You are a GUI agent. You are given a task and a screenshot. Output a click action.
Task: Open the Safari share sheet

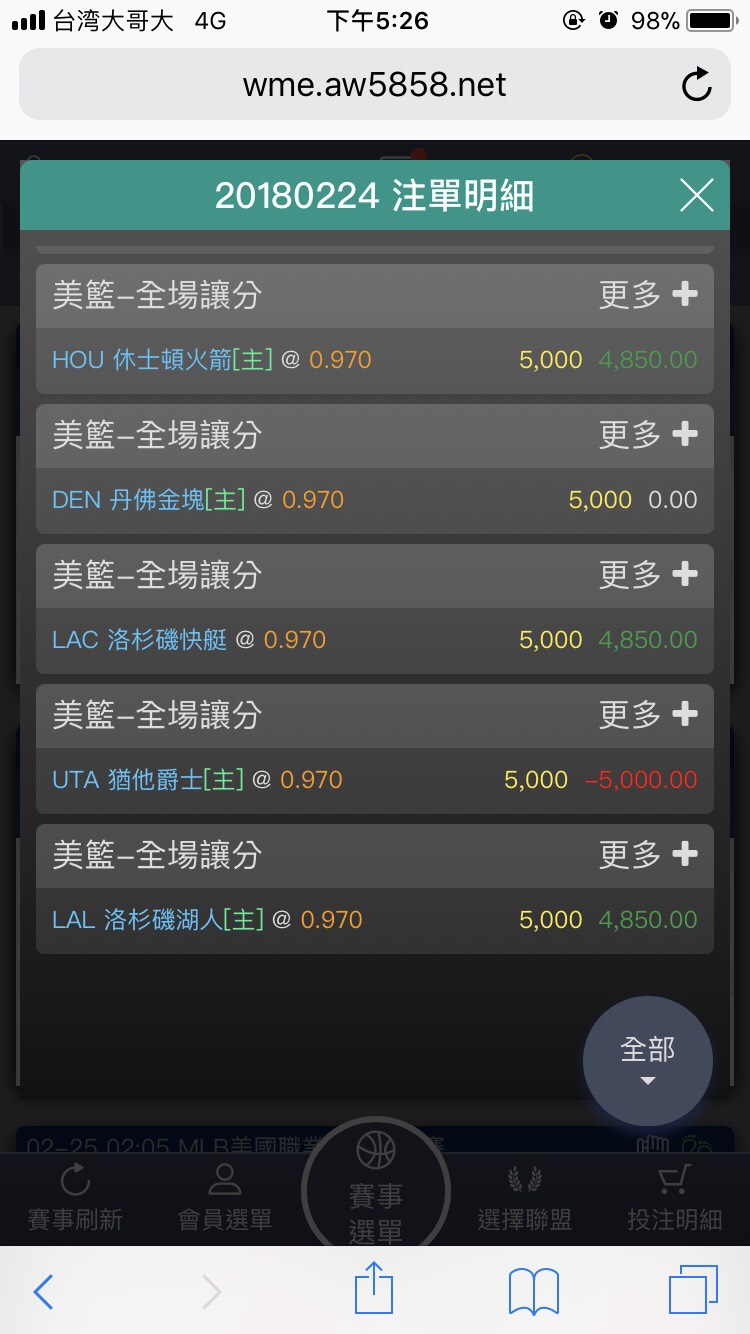[x=374, y=1290]
